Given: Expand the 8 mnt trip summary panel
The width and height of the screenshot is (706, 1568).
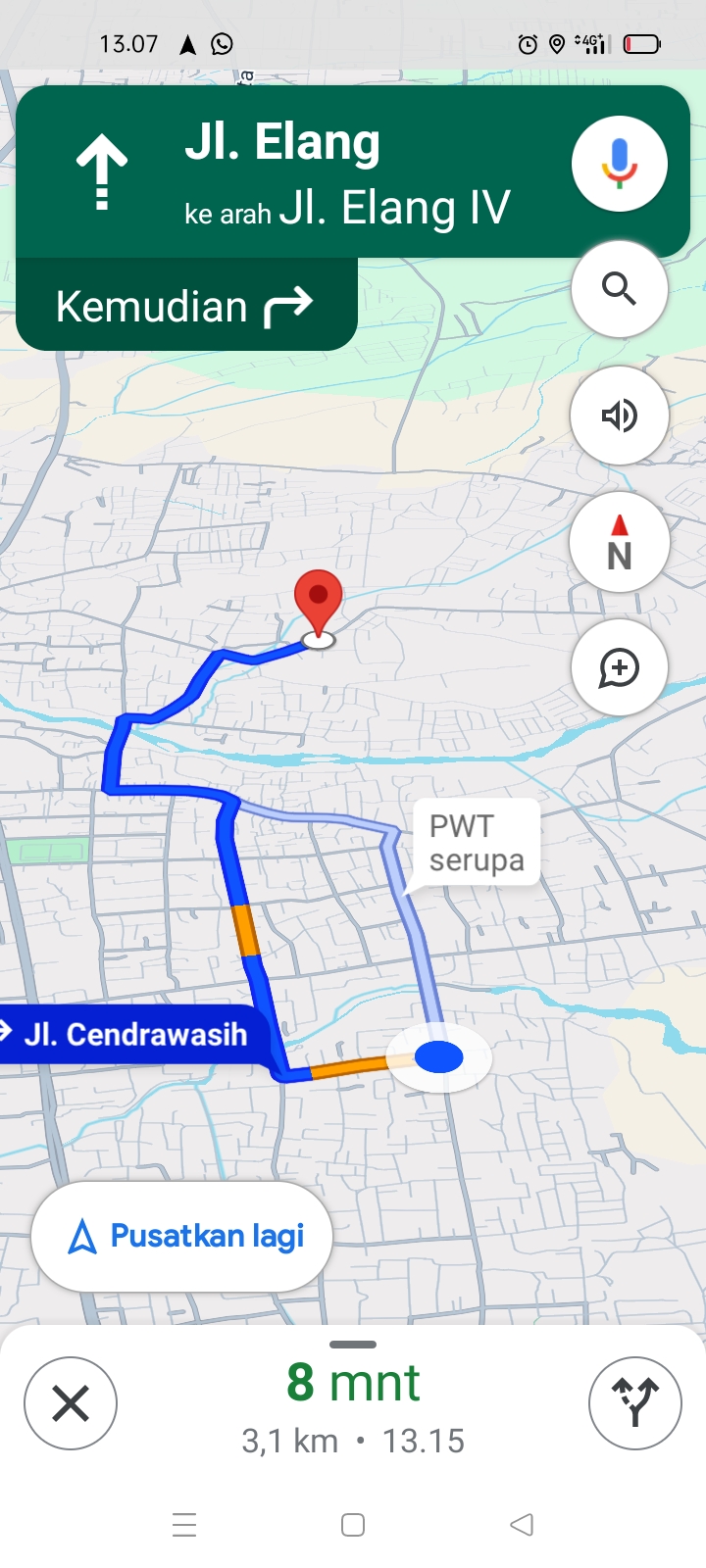Looking at the screenshot, I should (x=353, y=1401).
